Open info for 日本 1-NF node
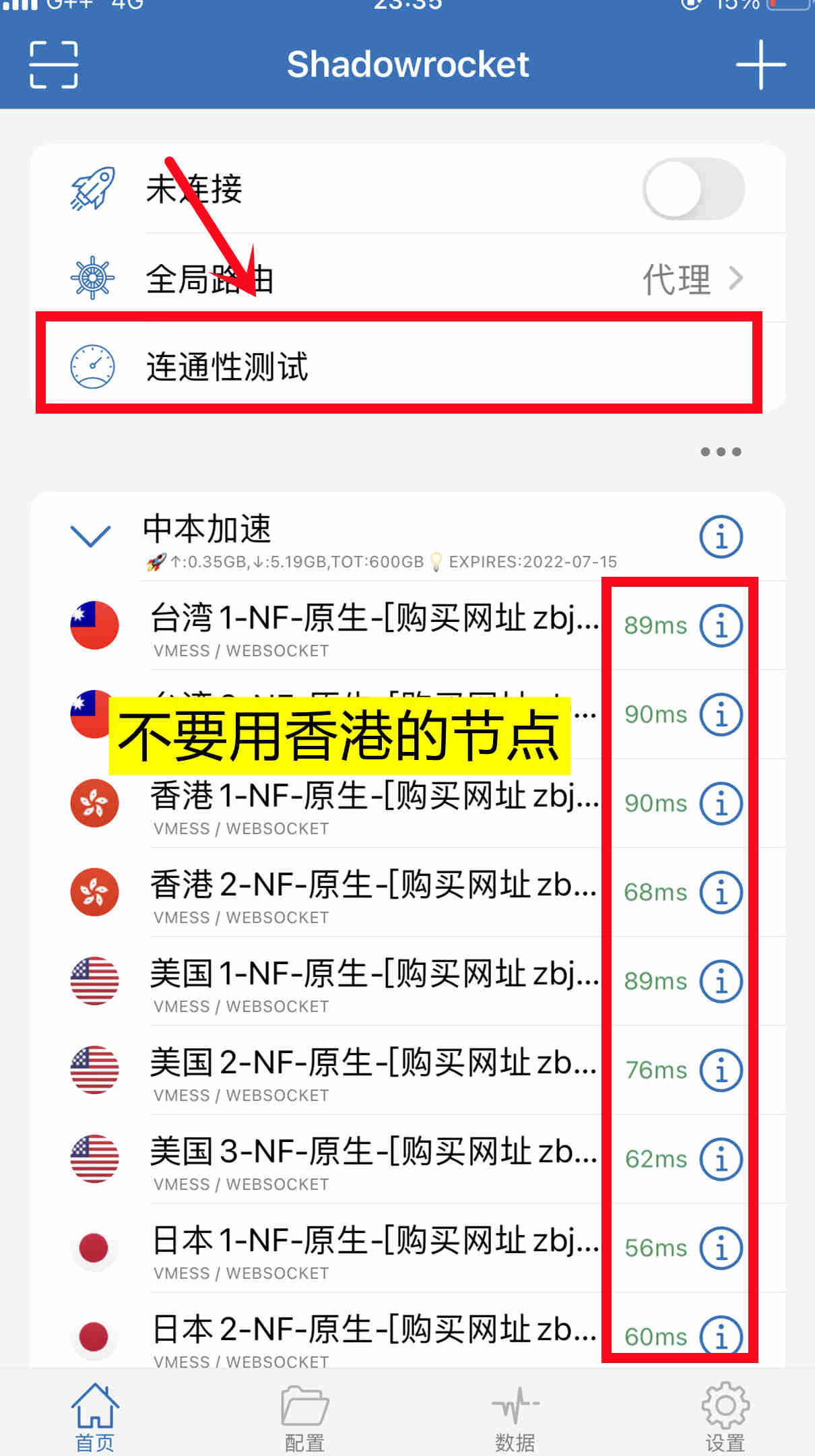This screenshot has height=1456, width=815. click(x=721, y=1248)
